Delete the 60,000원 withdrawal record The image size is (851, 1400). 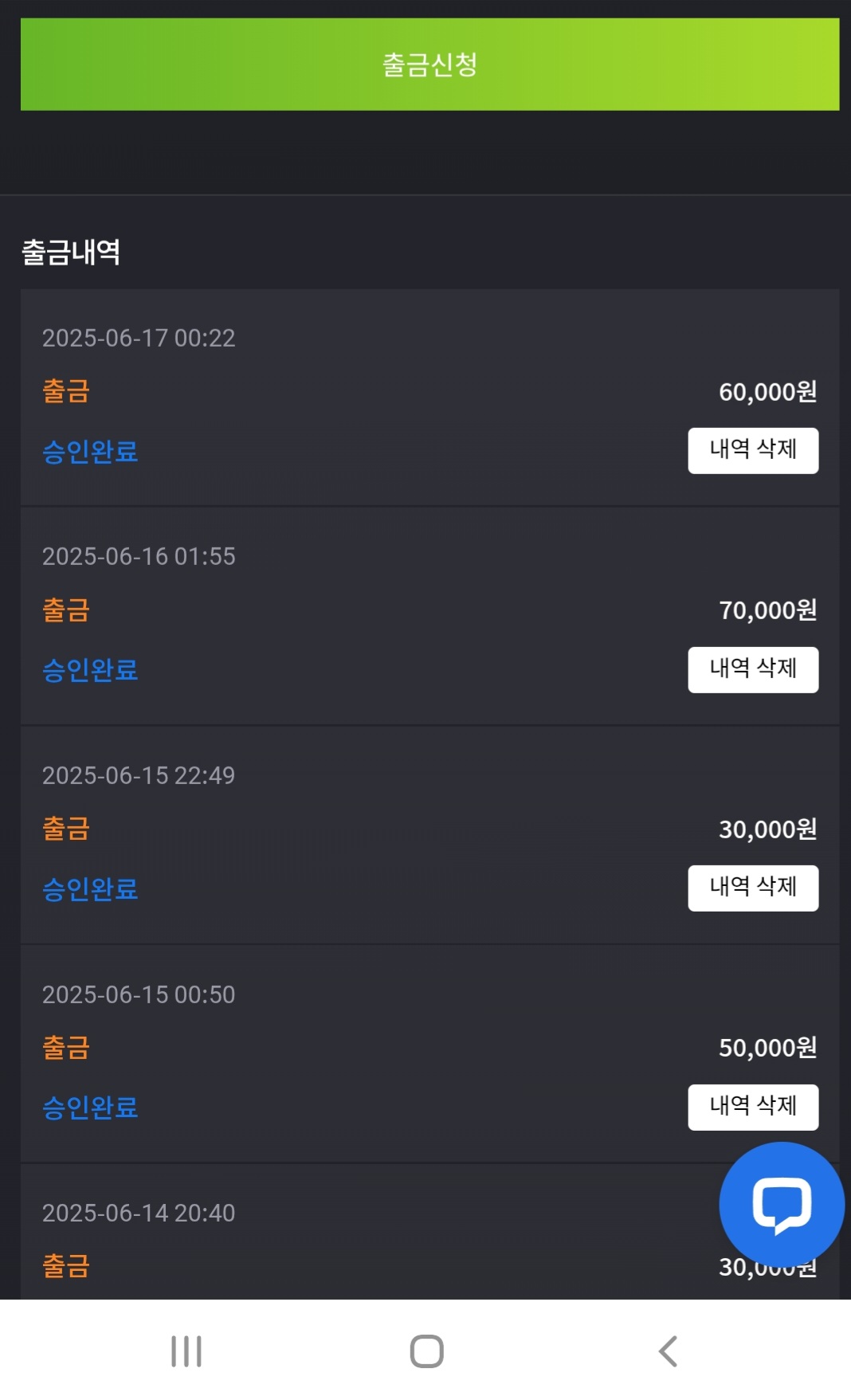point(753,451)
